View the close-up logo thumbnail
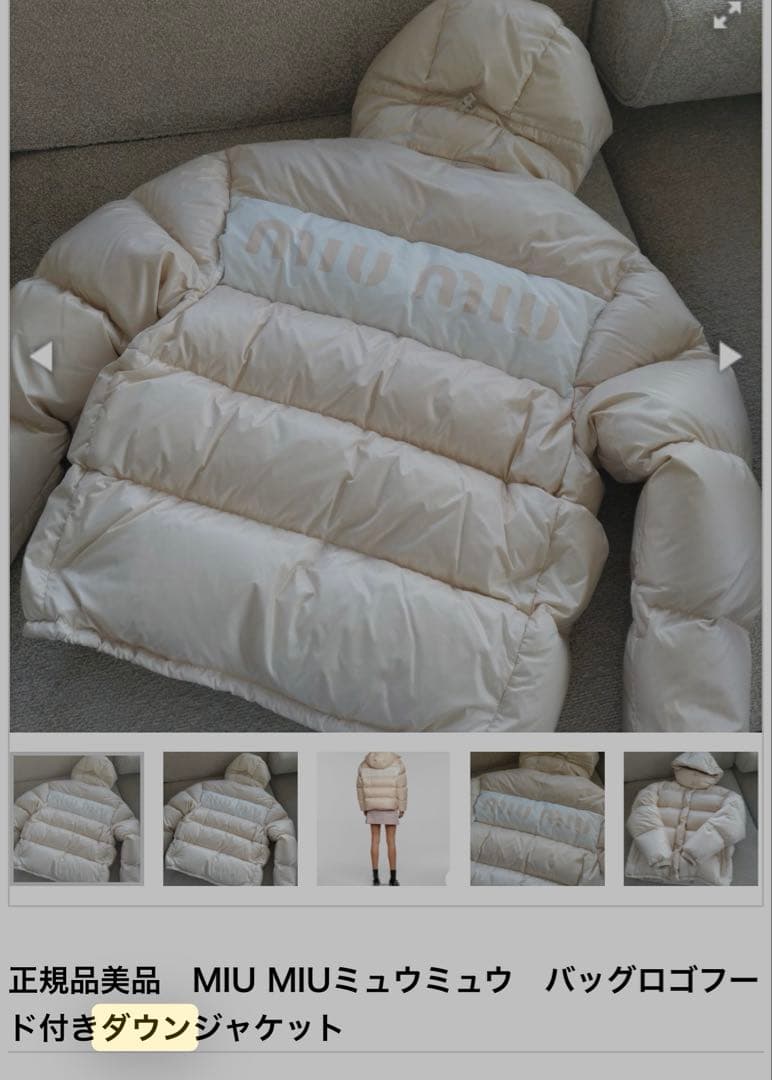Screen dimensions: 772x1080 click(x=537, y=819)
